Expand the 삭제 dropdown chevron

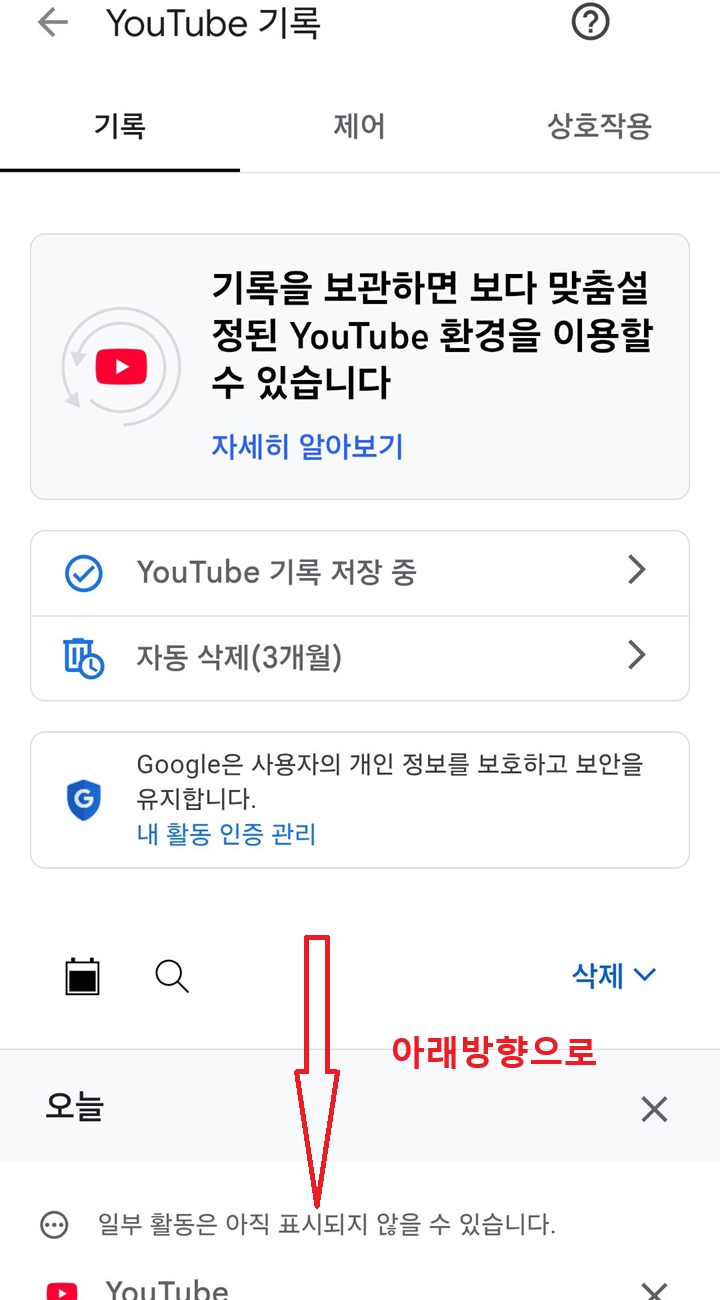coord(647,976)
